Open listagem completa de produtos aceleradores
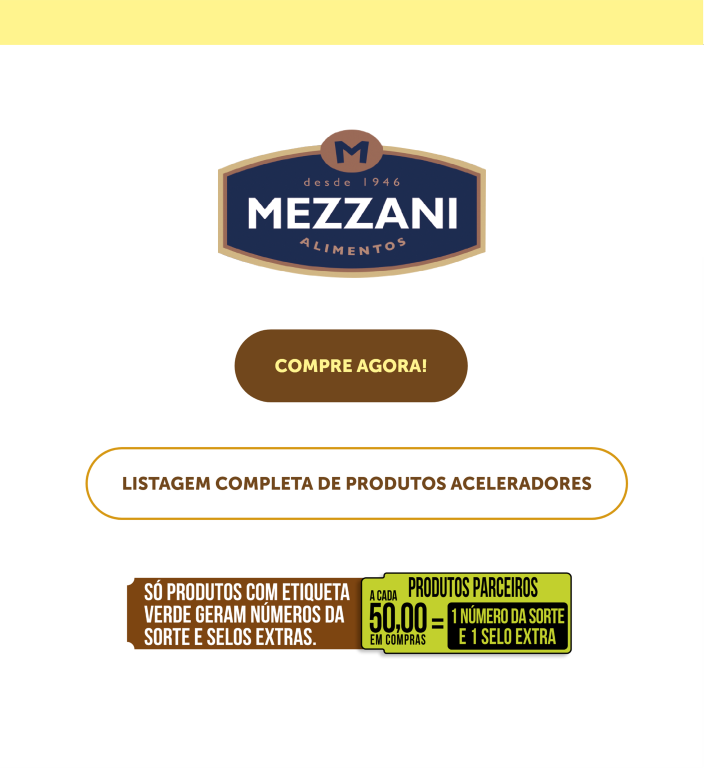704x768 pixels. click(x=356, y=484)
